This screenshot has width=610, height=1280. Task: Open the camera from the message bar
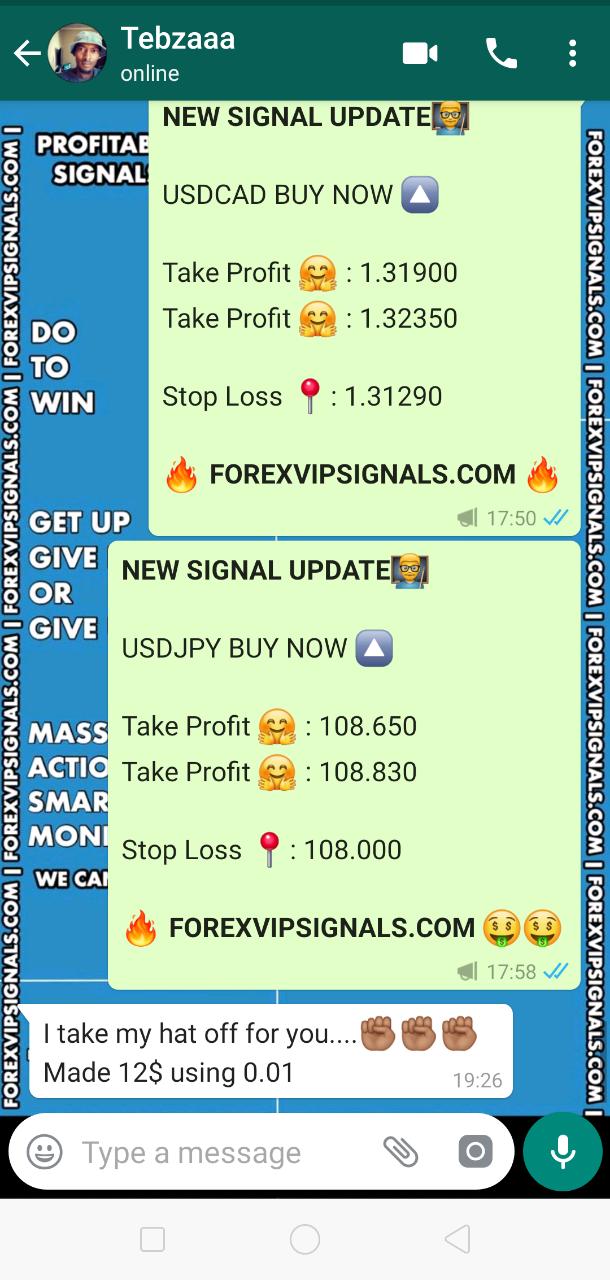coord(475,1152)
